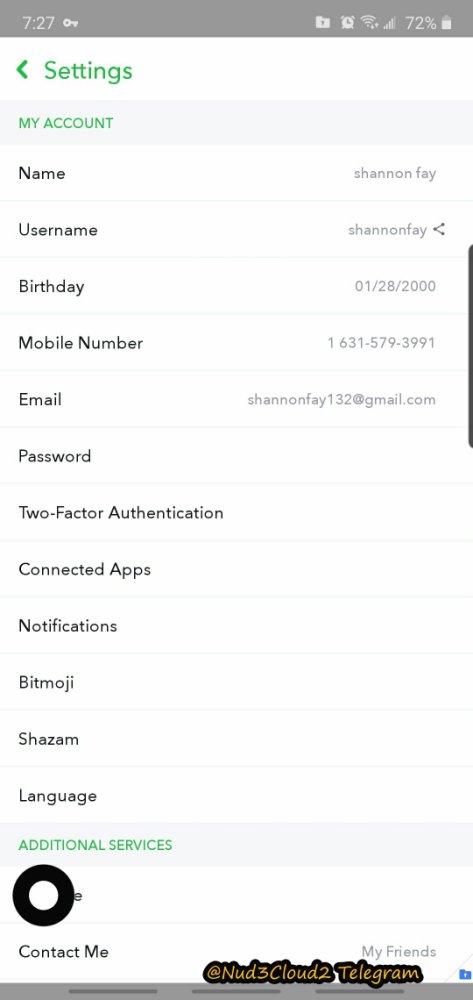Open the Name setting row
This screenshot has width=473, height=1000.
[236, 173]
